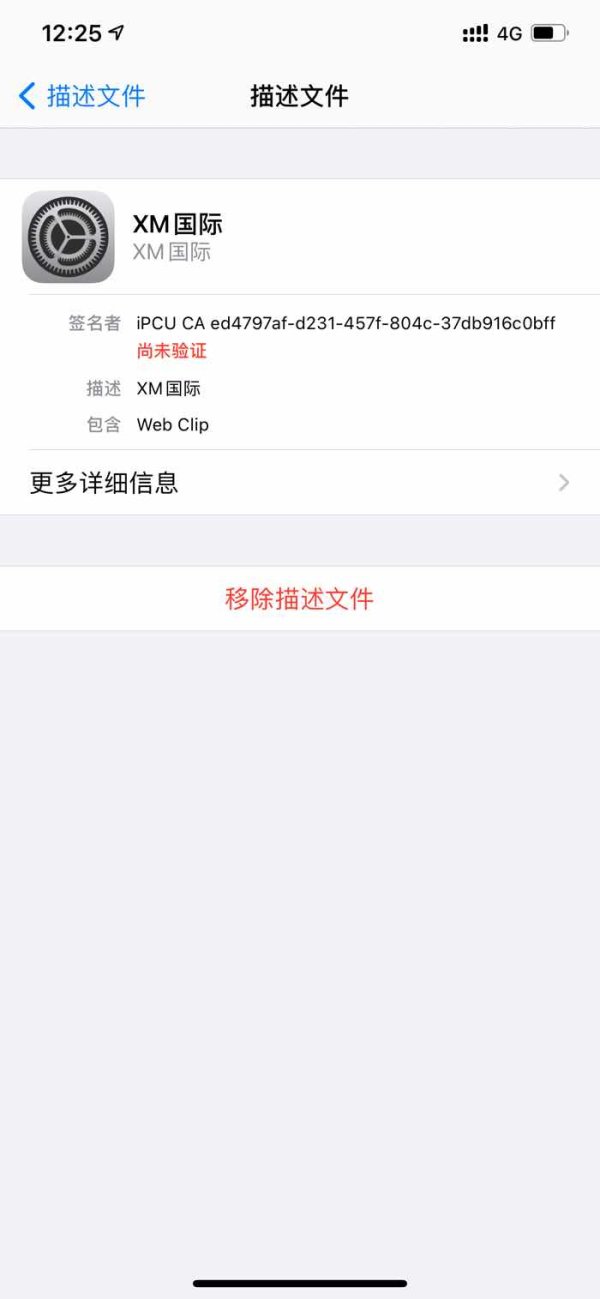Image resolution: width=600 pixels, height=1299 pixels.
Task: Go back to the 描述文件 list
Action: point(82,96)
